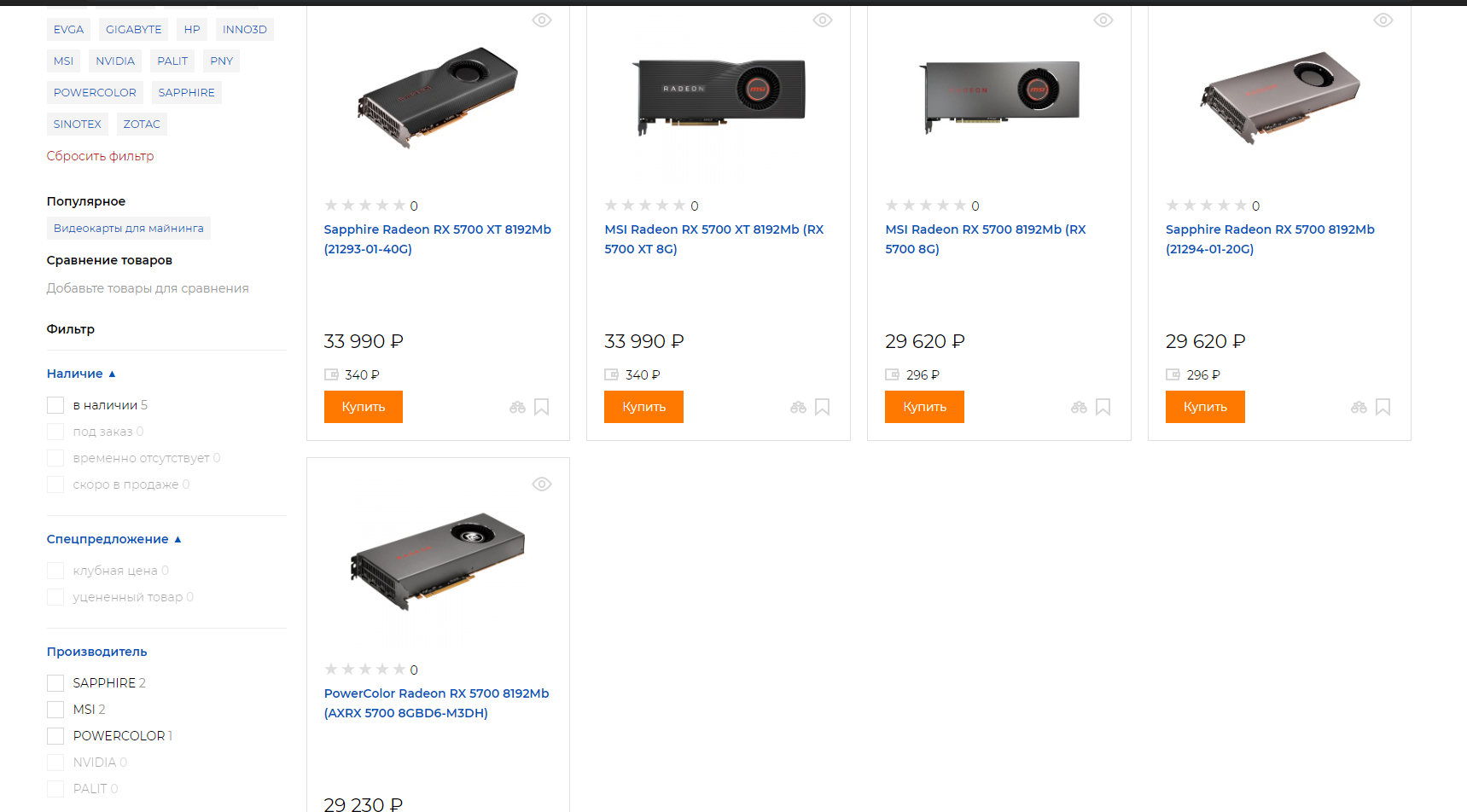
Task: Bookmark Sapphire Radeon RX 5700 8192Mb (21294-01-20G)
Action: (x=1383, y=408)
